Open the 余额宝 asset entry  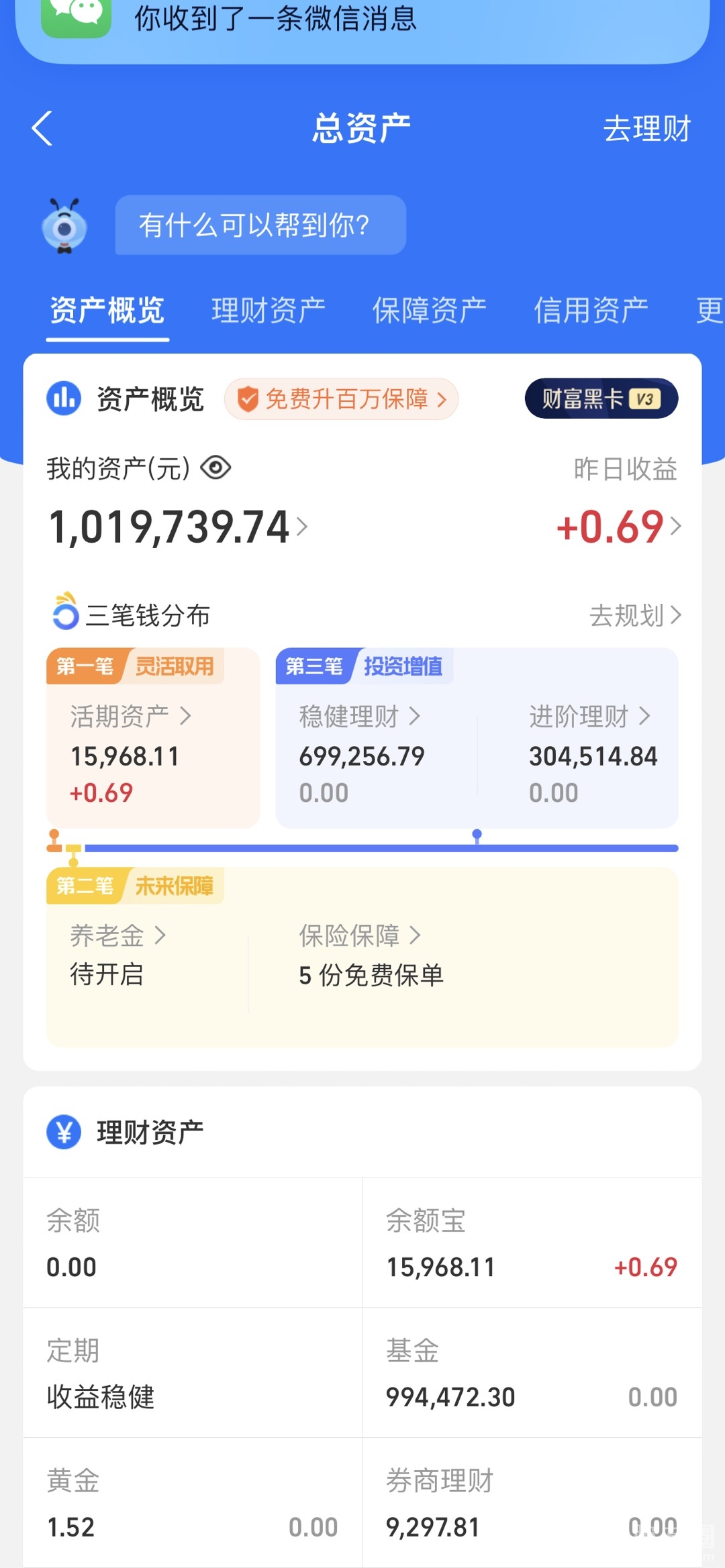click(x=532, y=1243)
